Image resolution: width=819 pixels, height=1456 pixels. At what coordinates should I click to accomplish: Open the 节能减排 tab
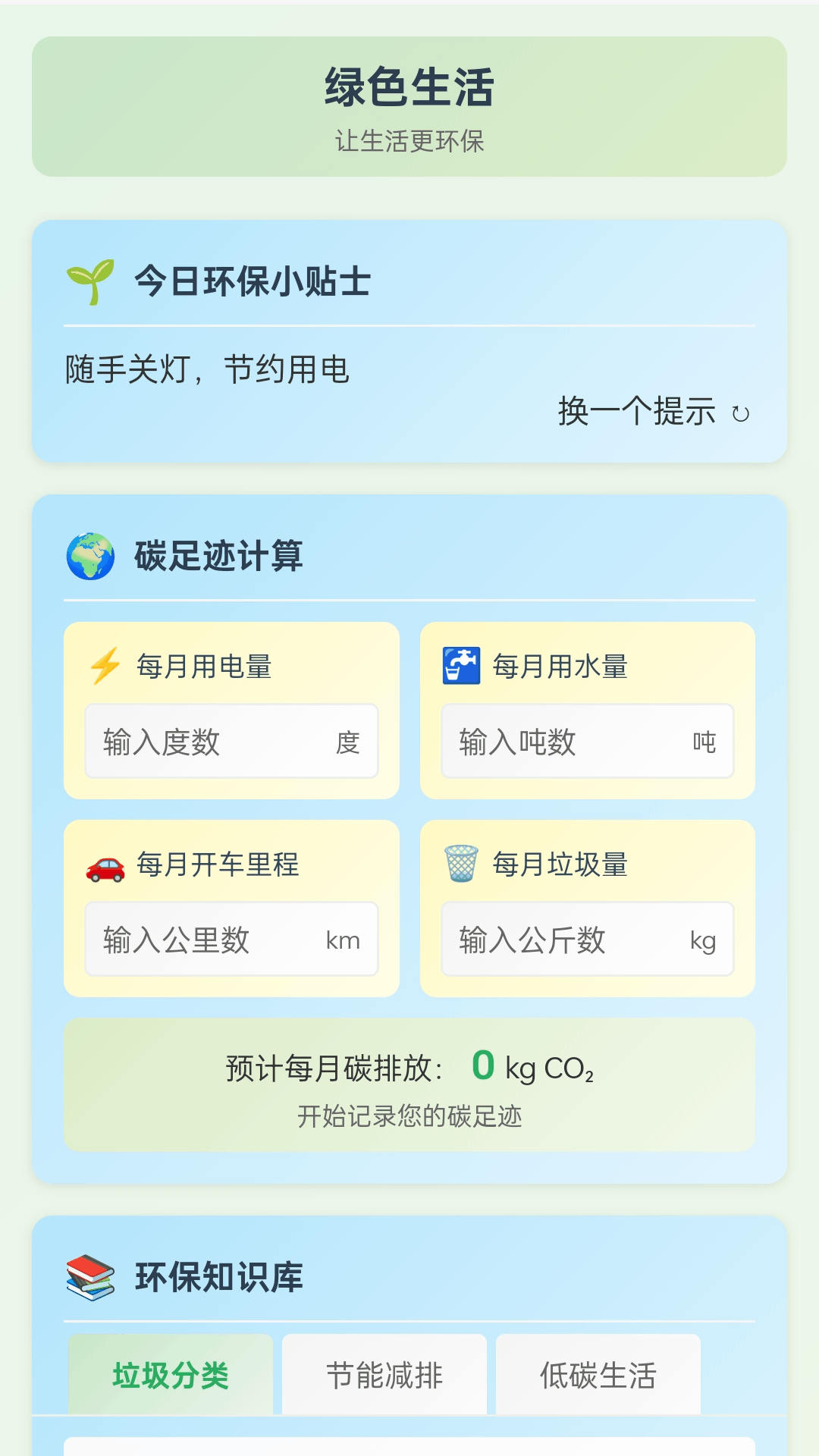click(x=384, y=1374)
